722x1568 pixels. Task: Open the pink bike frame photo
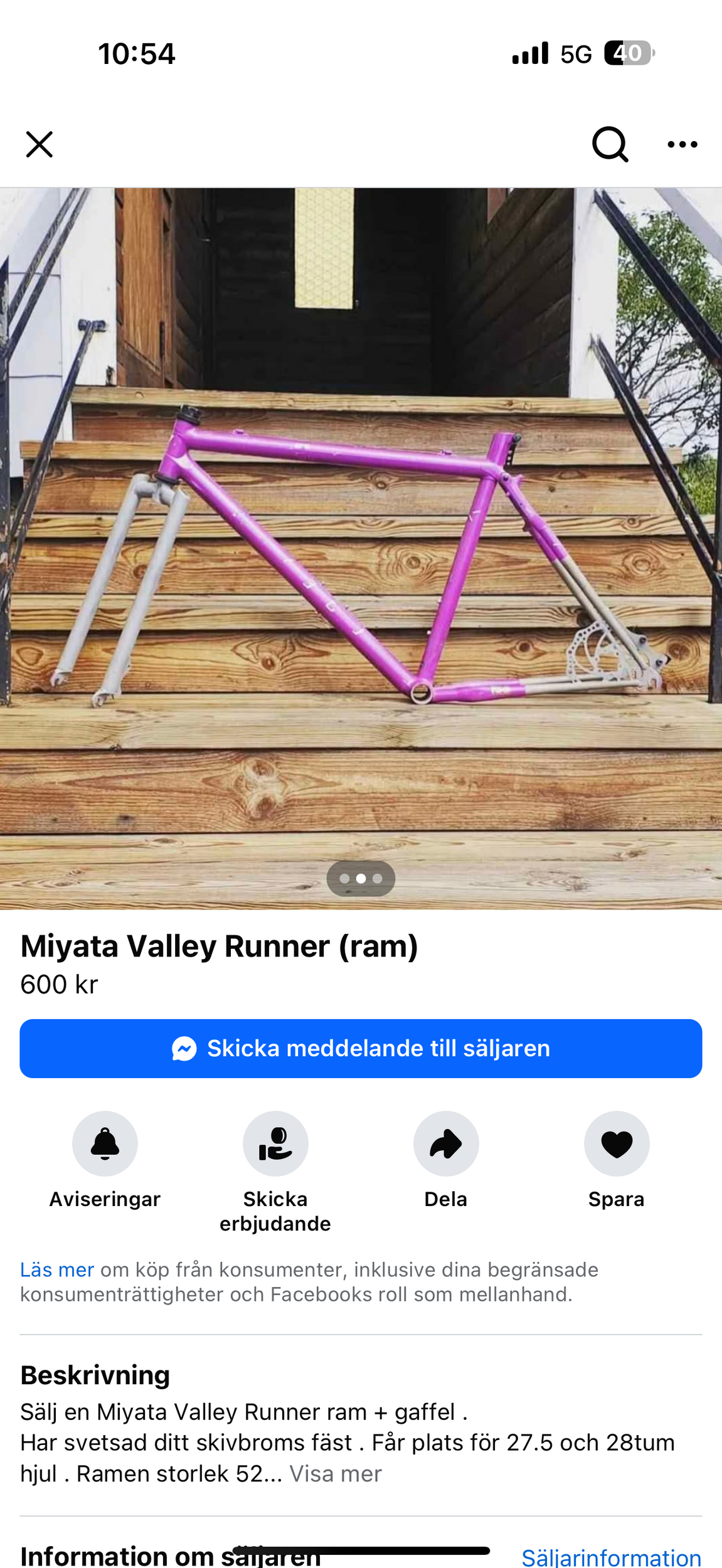tap(361, 547)
